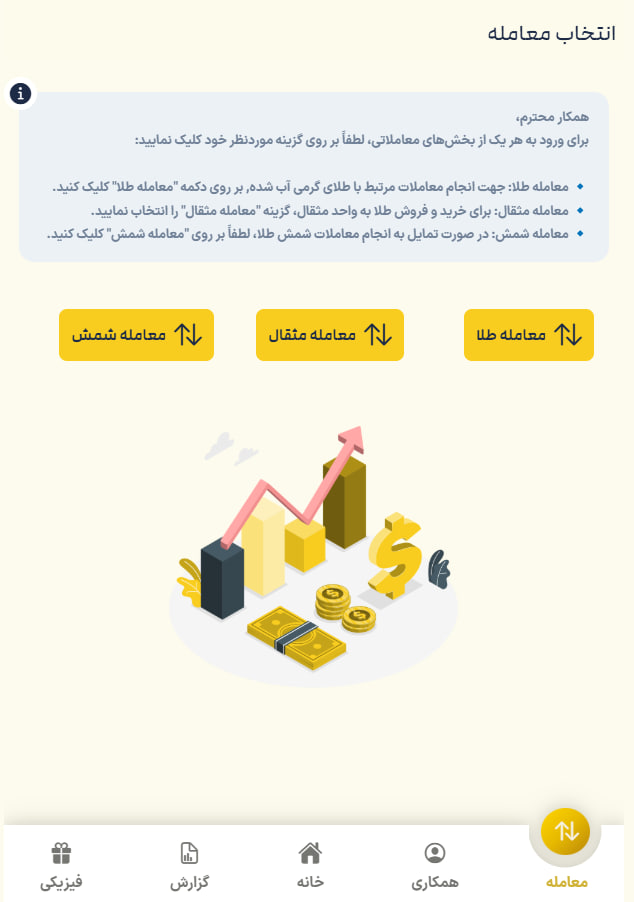Tap the info icon on the notice box
This screenshot has width=634, height=902.
[x=21, y=94]
